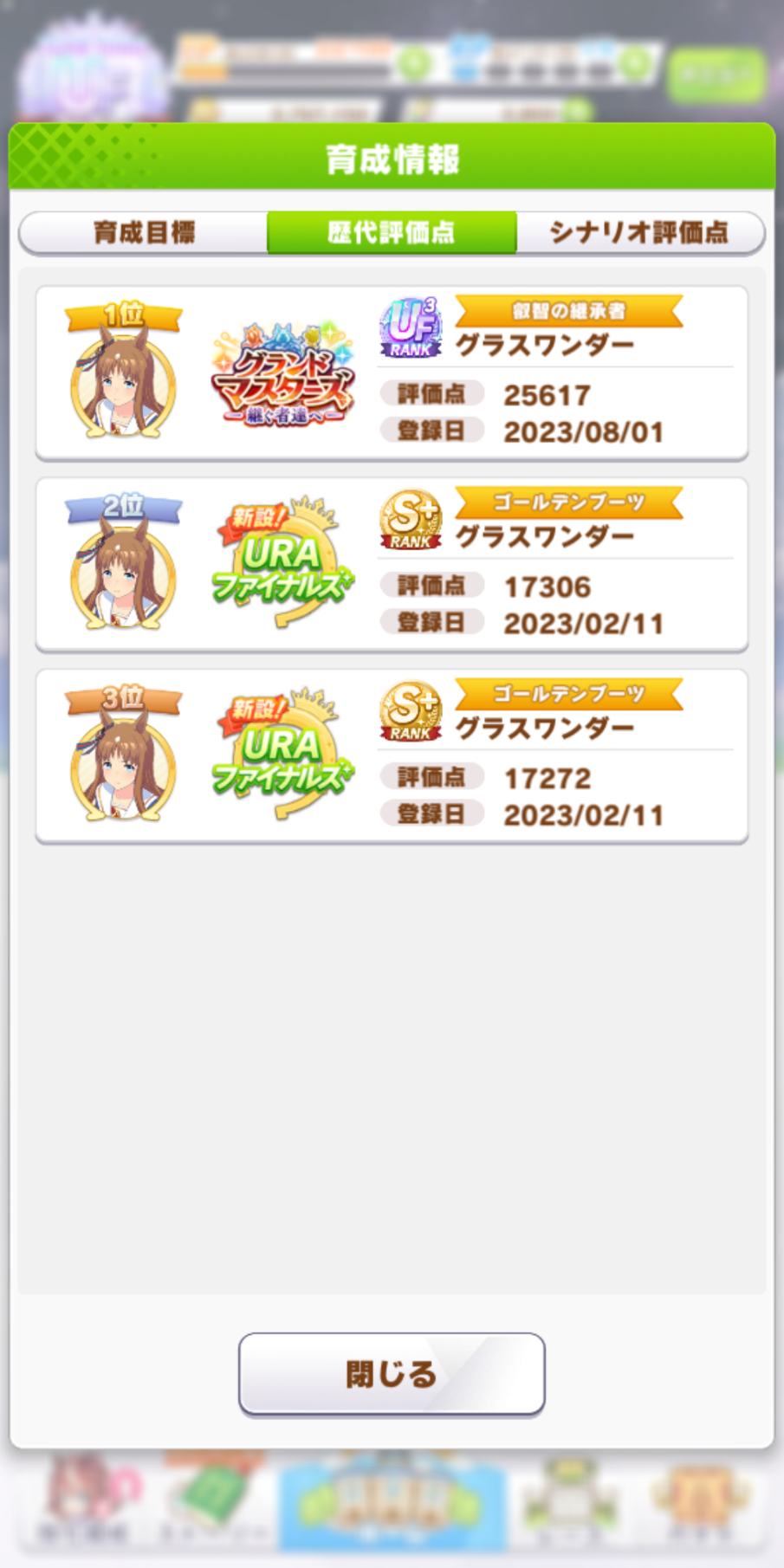The height and width of the screenshot is (1568, 784).
Task: Switch to the 育成目標 tab
Action: coord(144,232)
